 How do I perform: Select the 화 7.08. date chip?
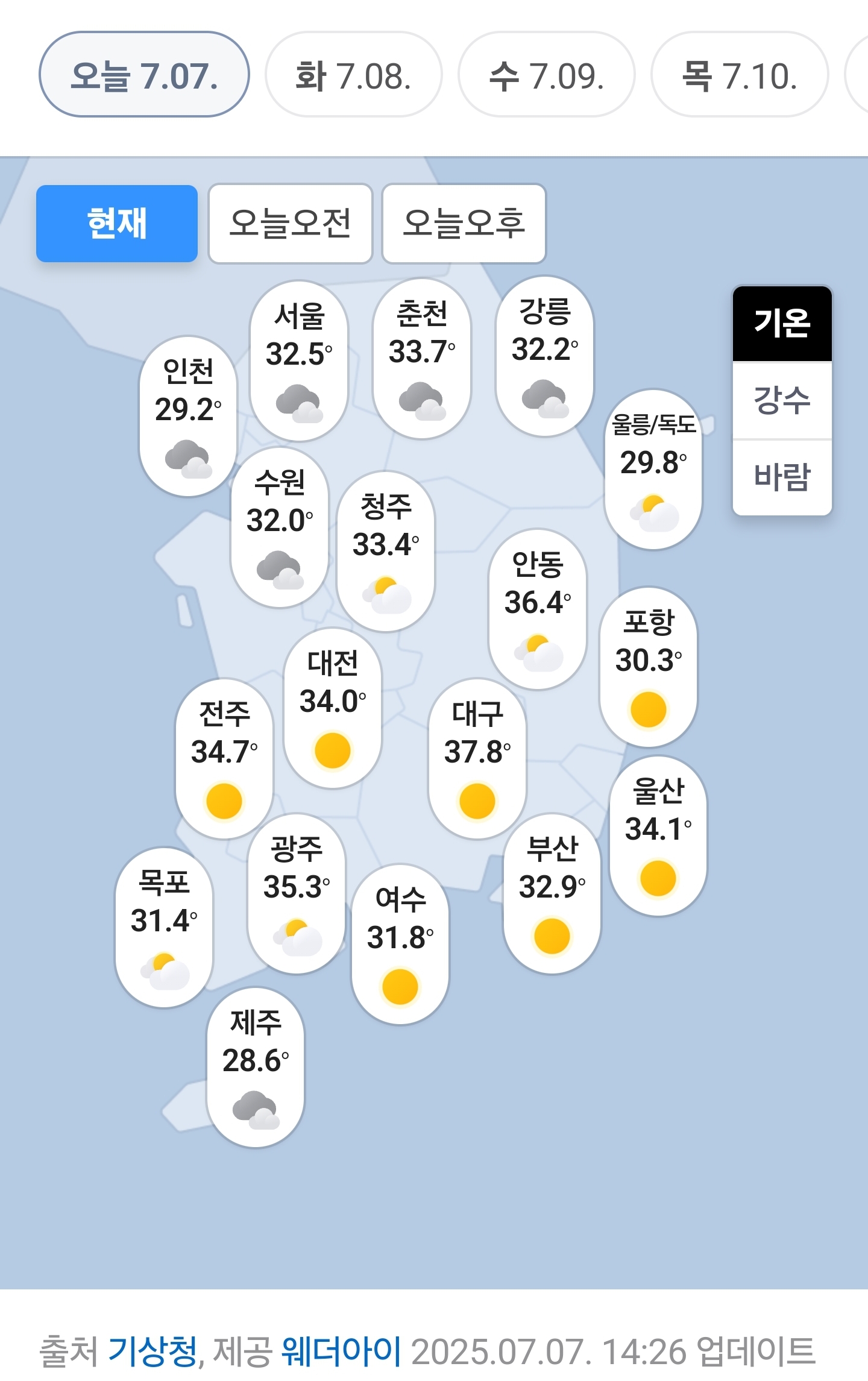click(x=353, y=75)
